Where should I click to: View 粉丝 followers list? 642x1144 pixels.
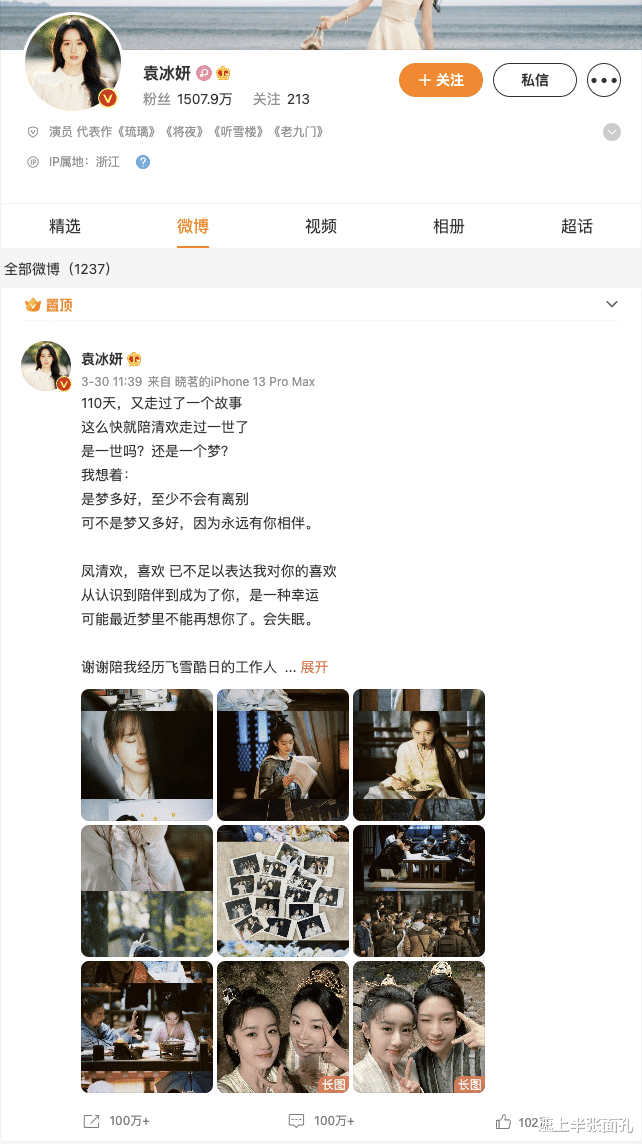(x=188, y=99)
